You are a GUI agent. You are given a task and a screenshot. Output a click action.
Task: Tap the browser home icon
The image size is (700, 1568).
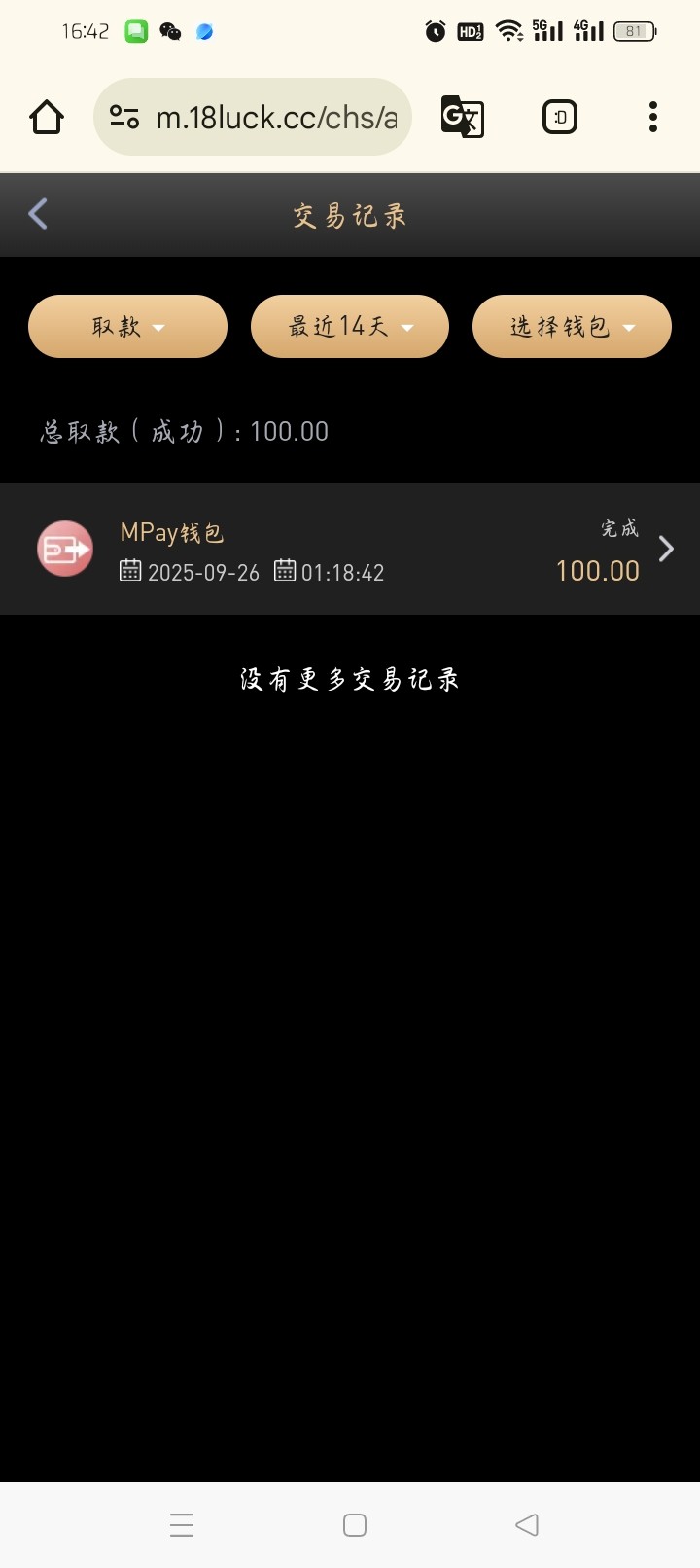pyautogui.click(x=47, y=118)
